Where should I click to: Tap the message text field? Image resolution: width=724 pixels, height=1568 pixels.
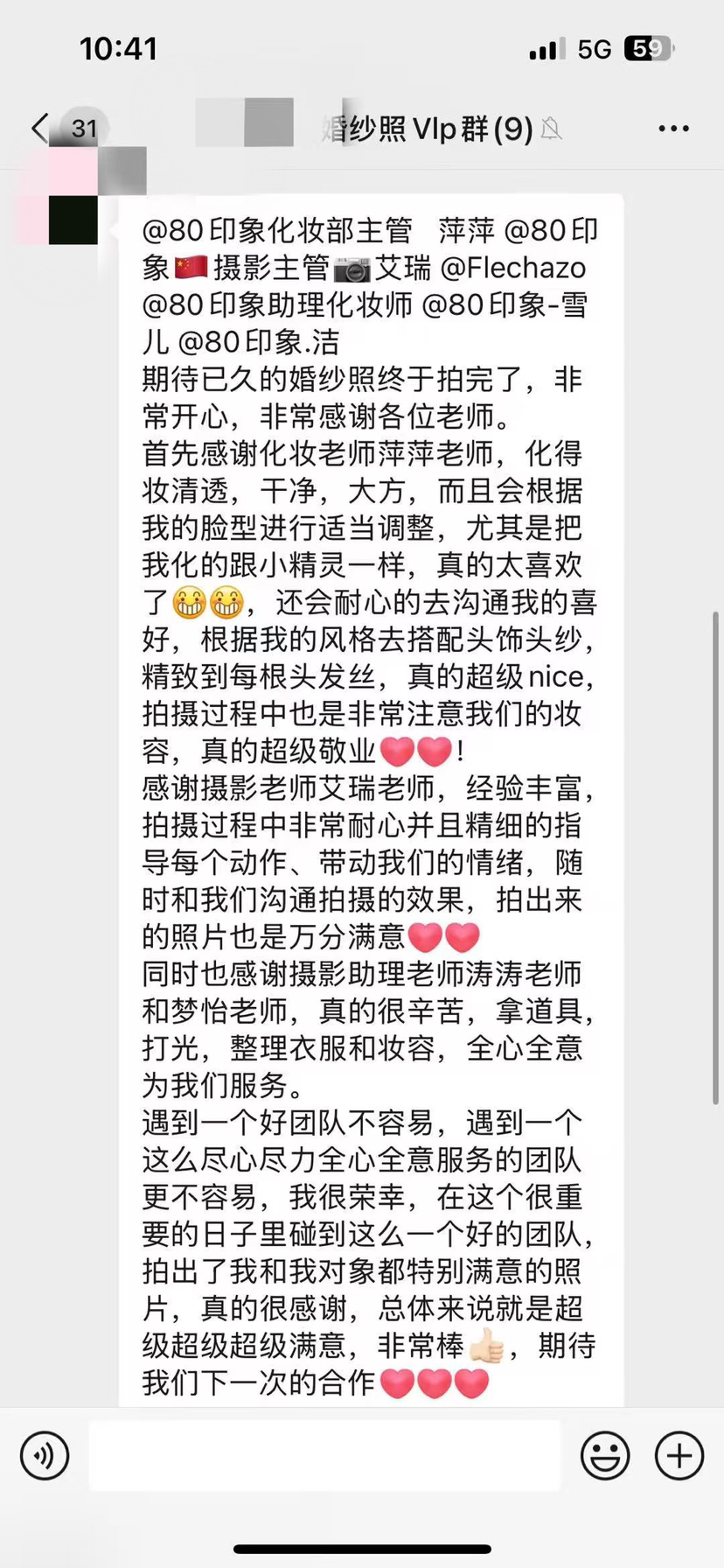[x=324, y=1456]
